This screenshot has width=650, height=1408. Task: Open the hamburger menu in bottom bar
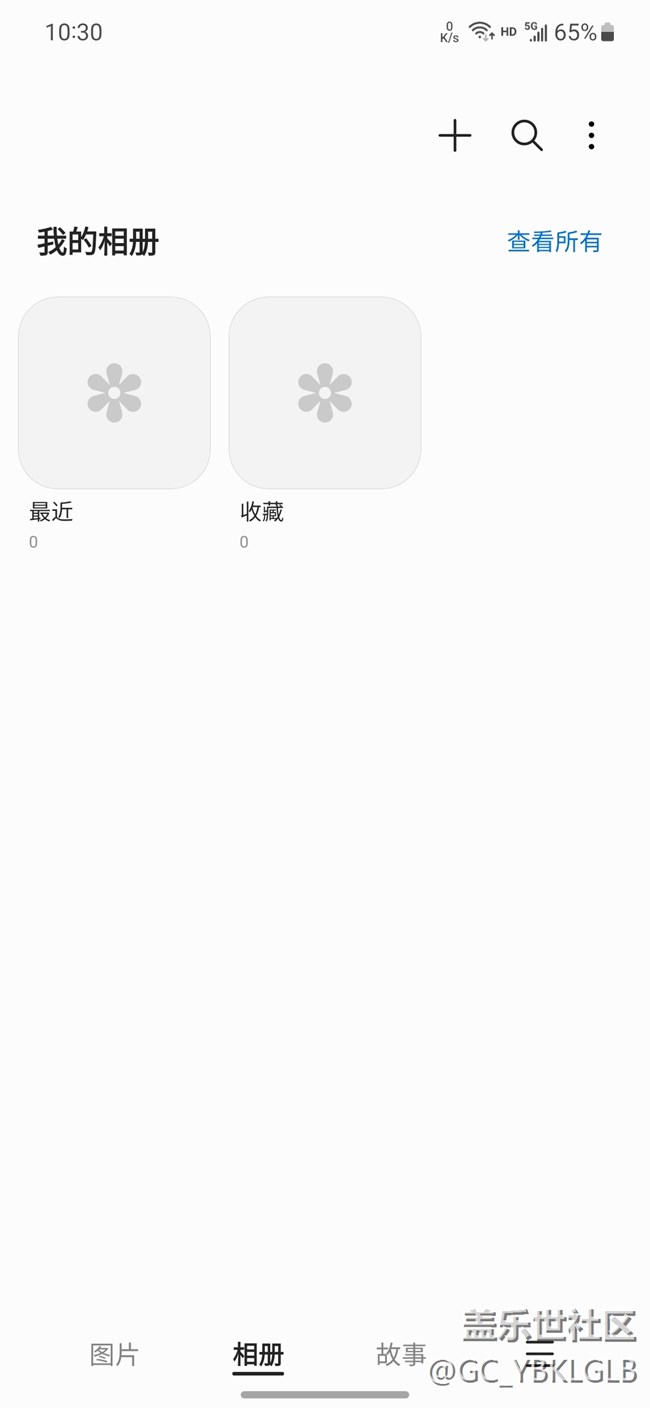coord(540,1356)
